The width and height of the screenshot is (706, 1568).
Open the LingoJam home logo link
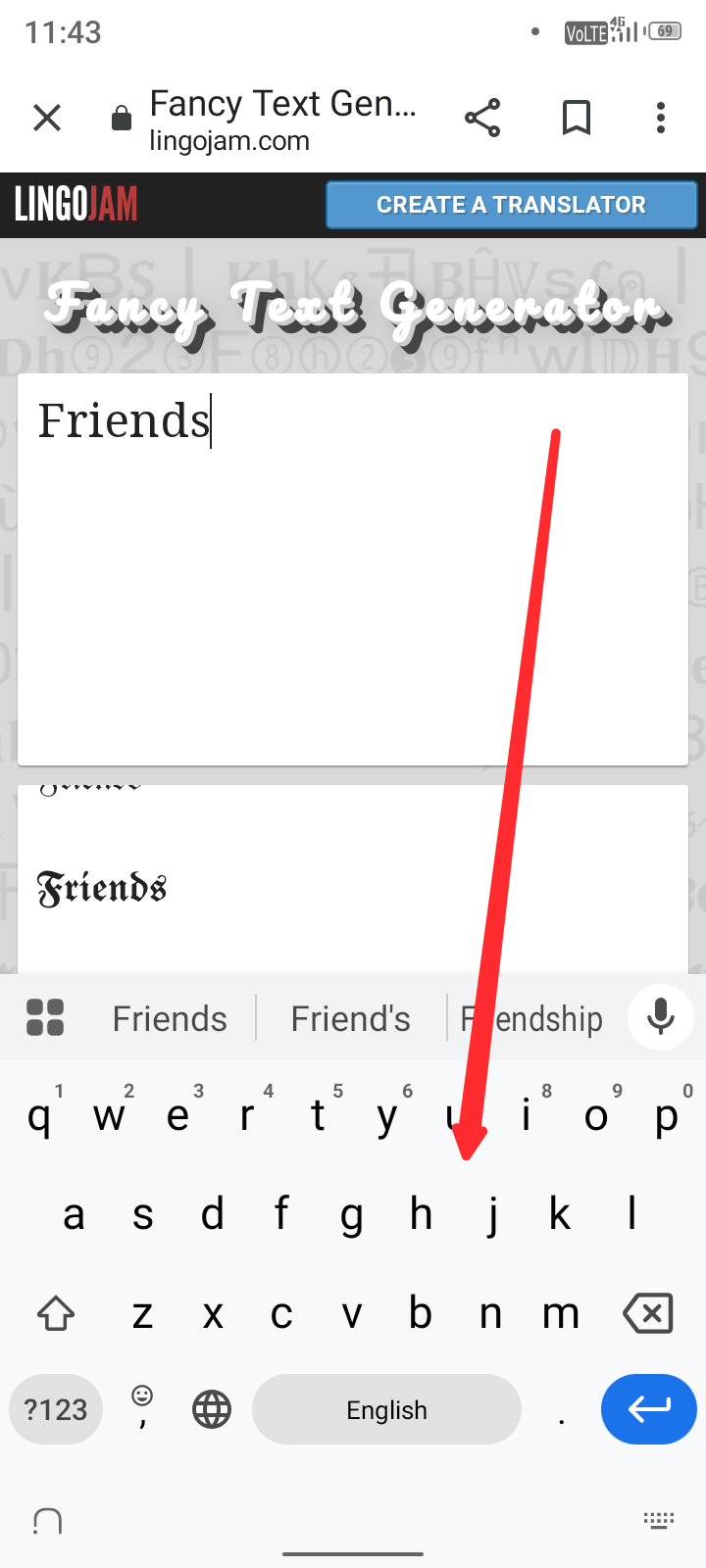[x=76, y=205]
